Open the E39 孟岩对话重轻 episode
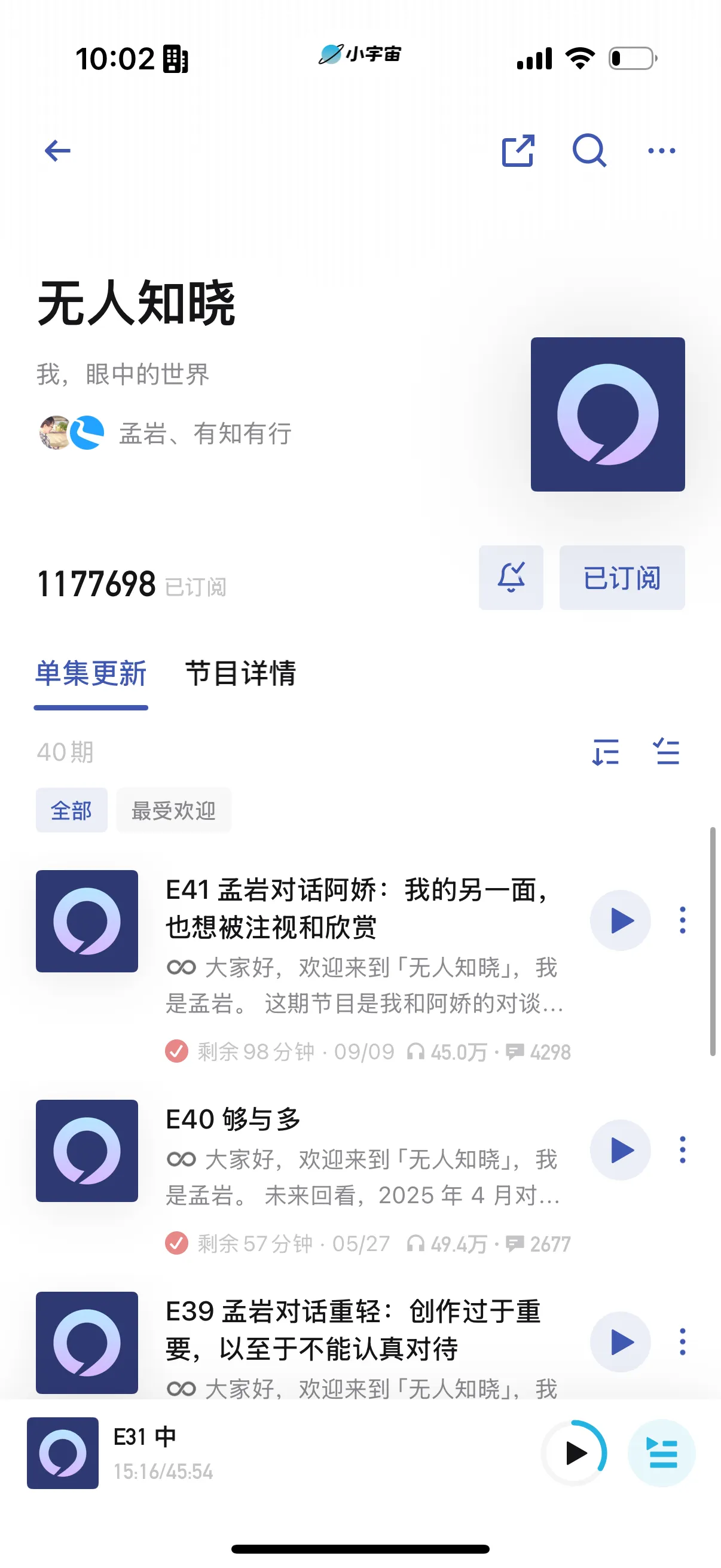 click(x=353, y=1329)
